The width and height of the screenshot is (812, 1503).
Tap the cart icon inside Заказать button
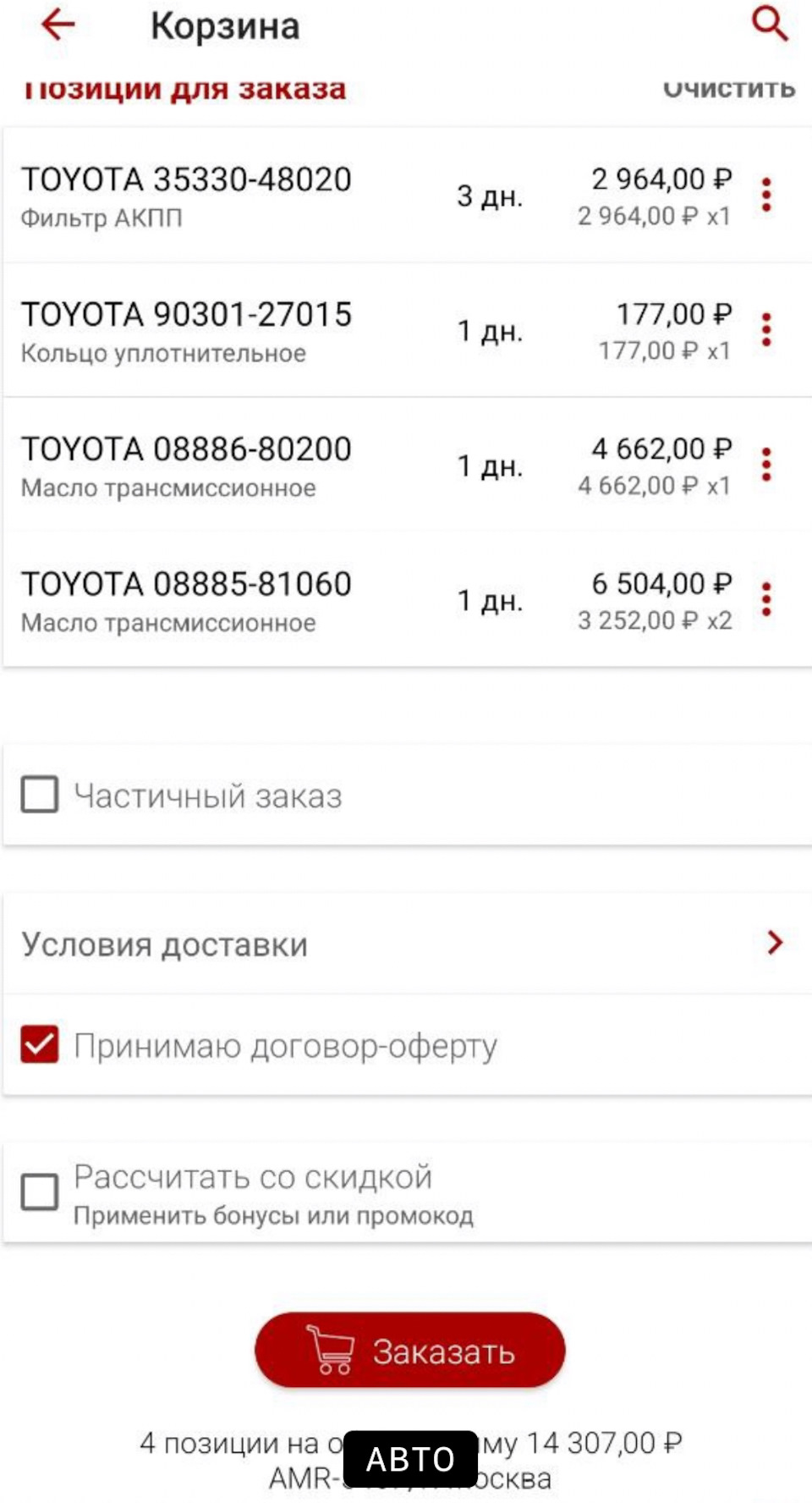pyautogui.click(x=331, y=1349)
